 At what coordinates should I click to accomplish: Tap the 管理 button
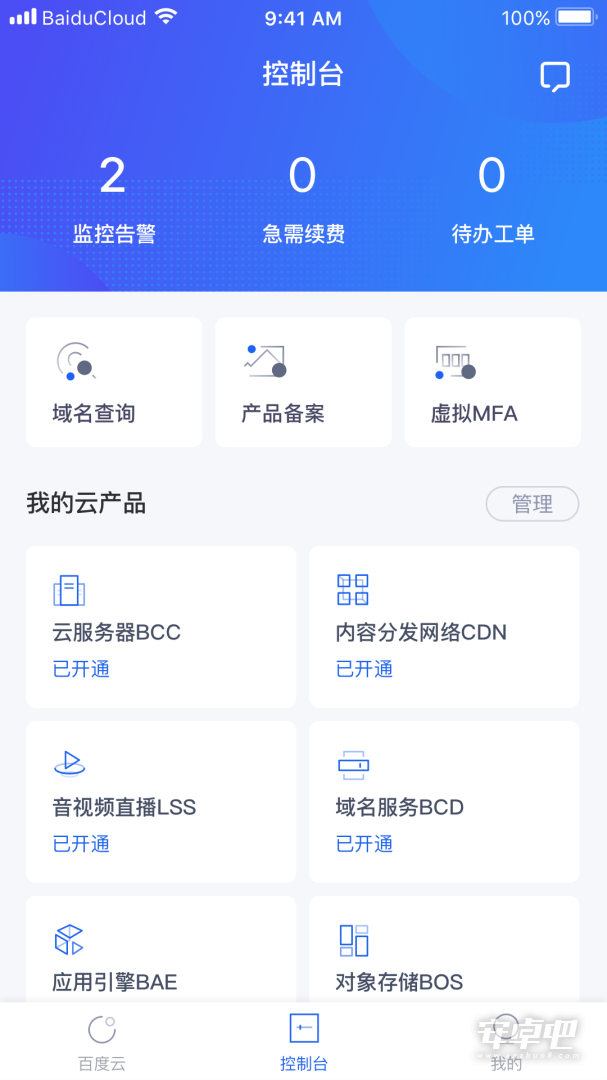533,504
